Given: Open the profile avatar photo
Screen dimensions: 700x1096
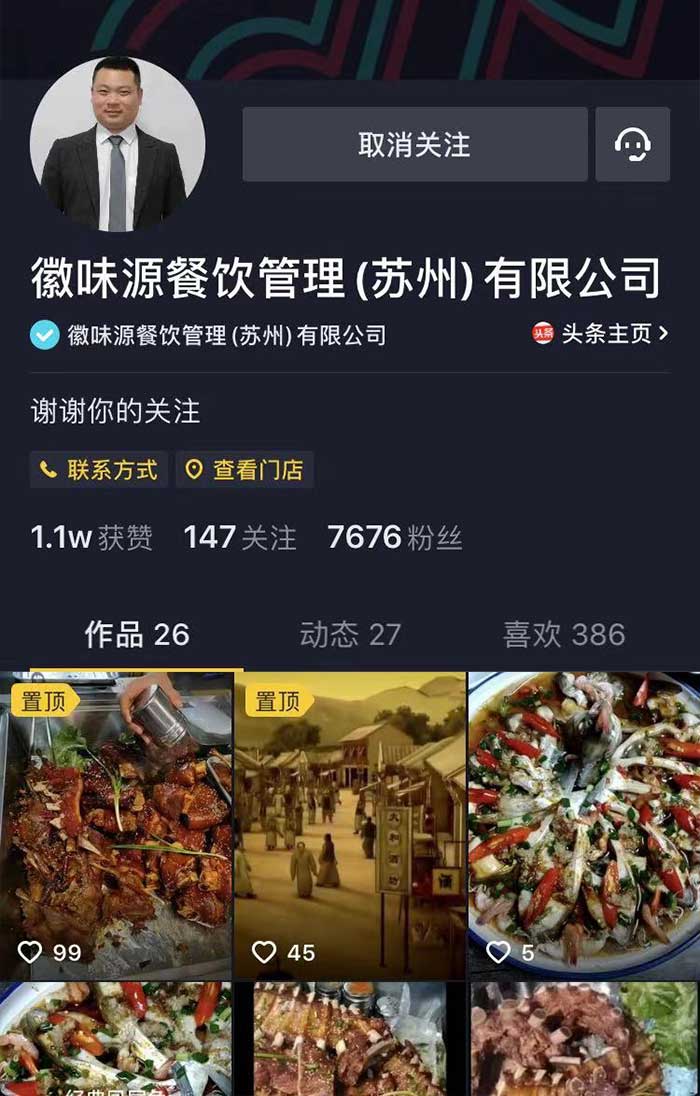Looking at the screenshot, I should 117,144.
